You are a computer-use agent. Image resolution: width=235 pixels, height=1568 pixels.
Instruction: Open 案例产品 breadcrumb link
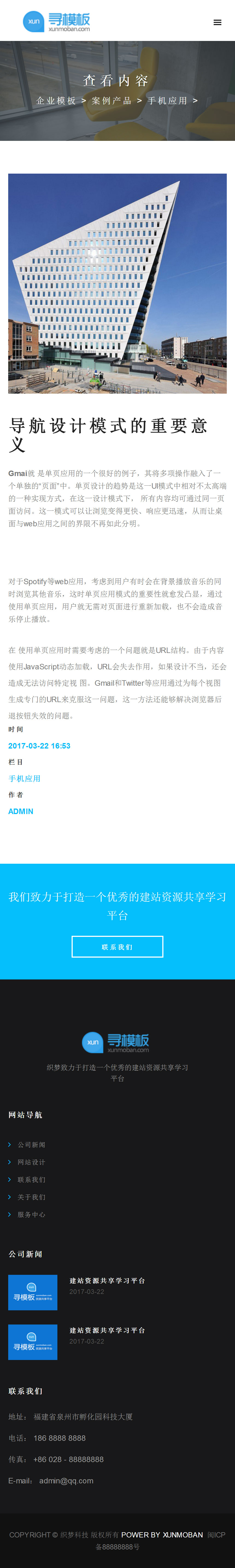(111, 101)
